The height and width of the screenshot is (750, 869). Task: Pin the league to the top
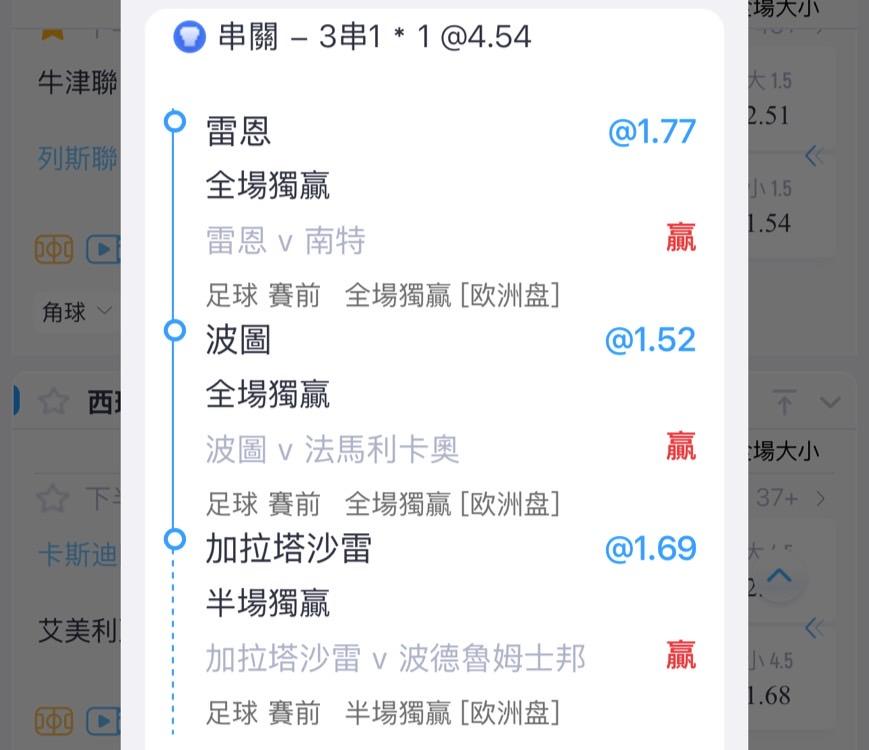tap(784, 402)
